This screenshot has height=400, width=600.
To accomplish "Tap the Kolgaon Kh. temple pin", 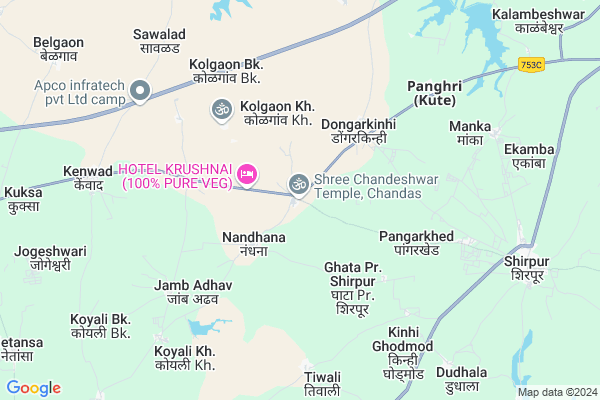I will click(x=222, y=110).
